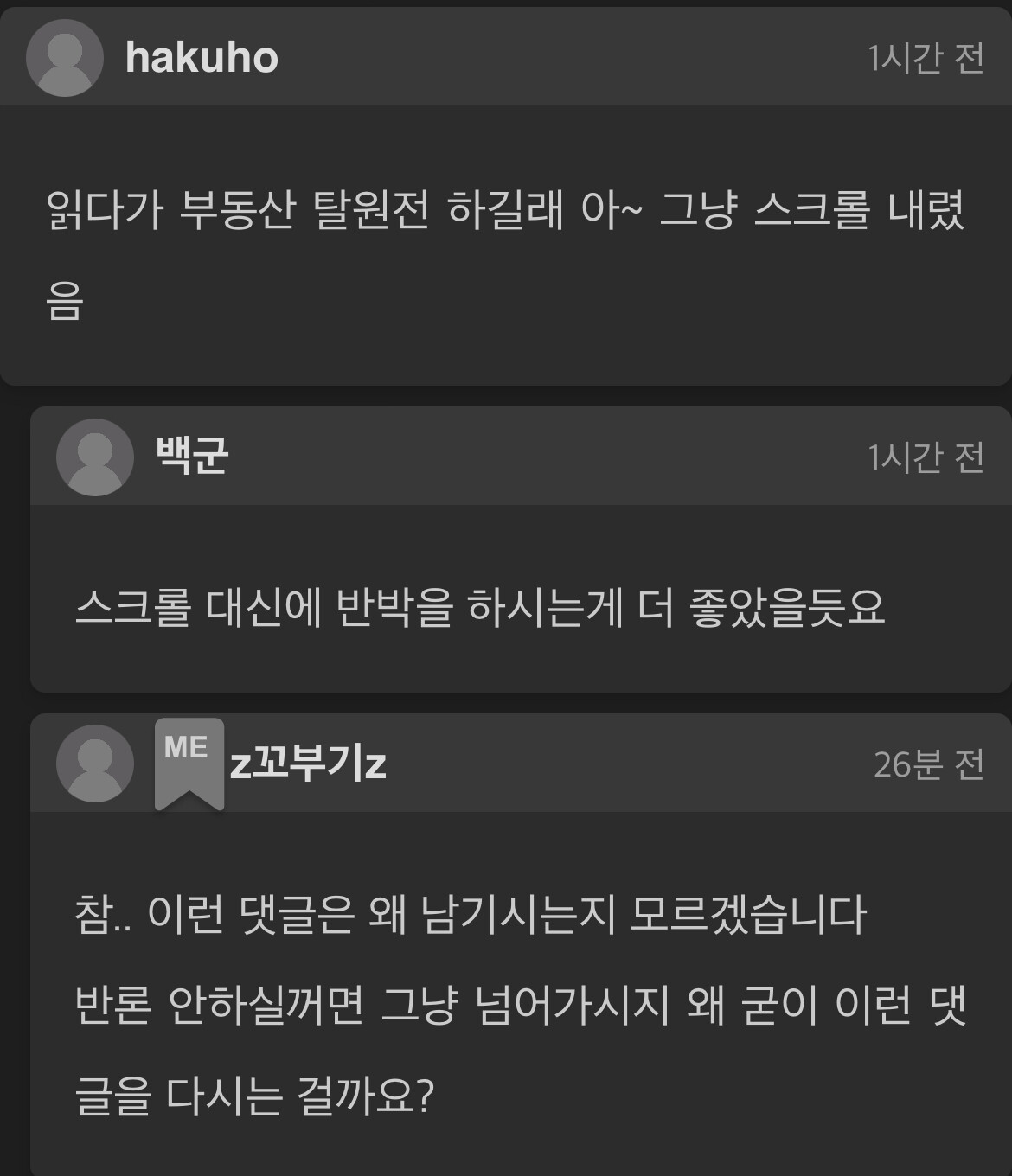Tap the username z꼬부기z
This screenshot has width=1012, height=1176.
pos(308,764)
